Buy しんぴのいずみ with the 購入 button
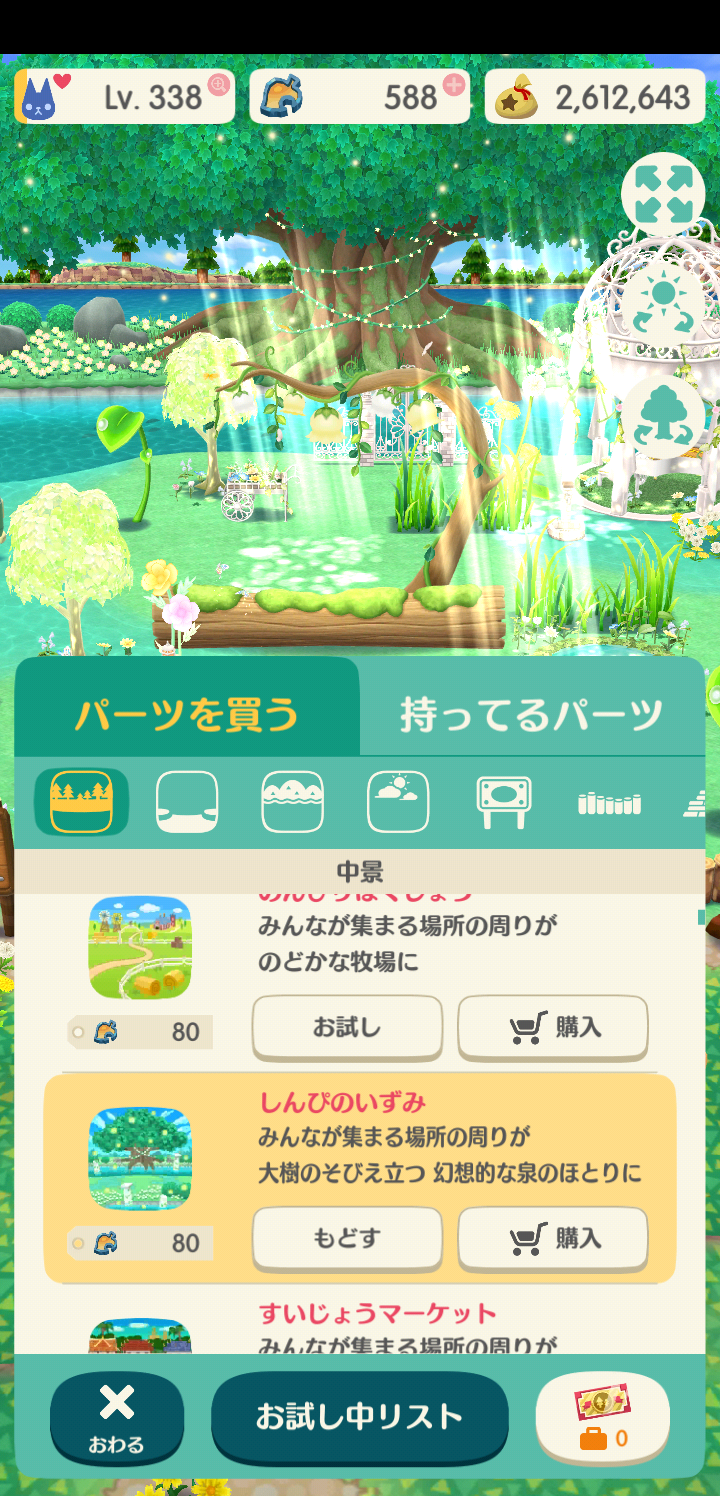Image resolution: width=720 pixels, height=1496 pixels. (x=553, y=1238)
